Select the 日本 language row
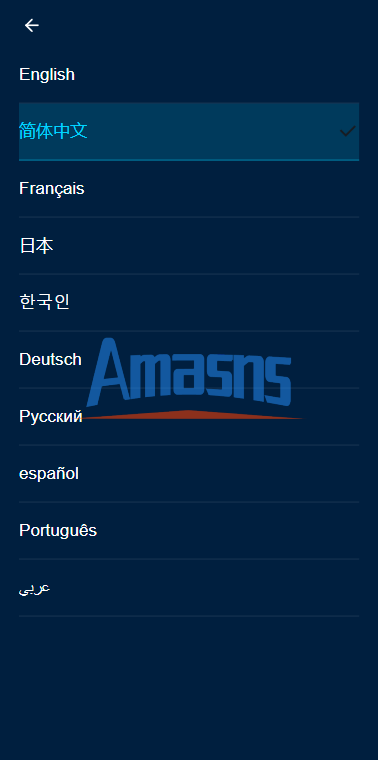 [189, 246]
